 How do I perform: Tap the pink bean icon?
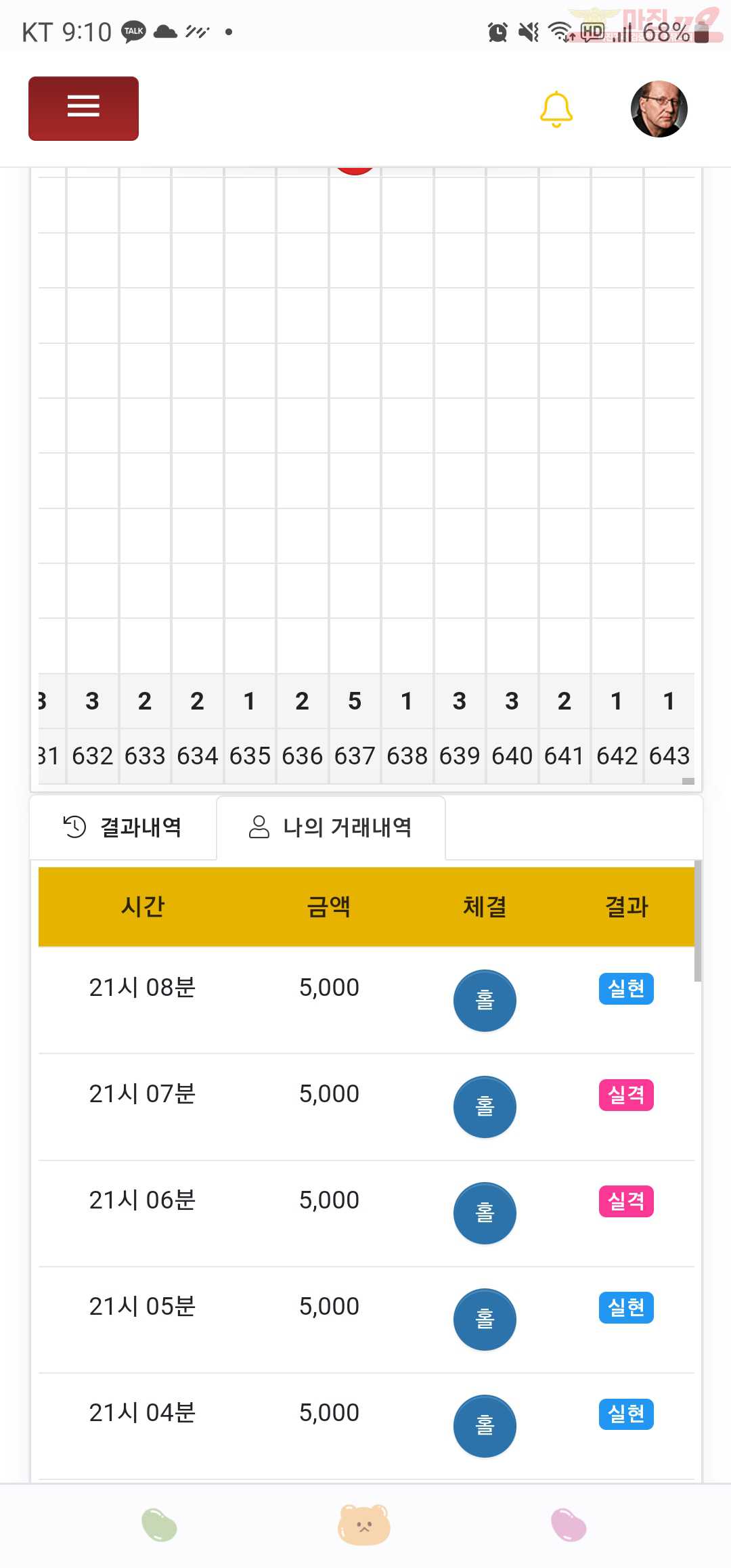[569, 1525]
